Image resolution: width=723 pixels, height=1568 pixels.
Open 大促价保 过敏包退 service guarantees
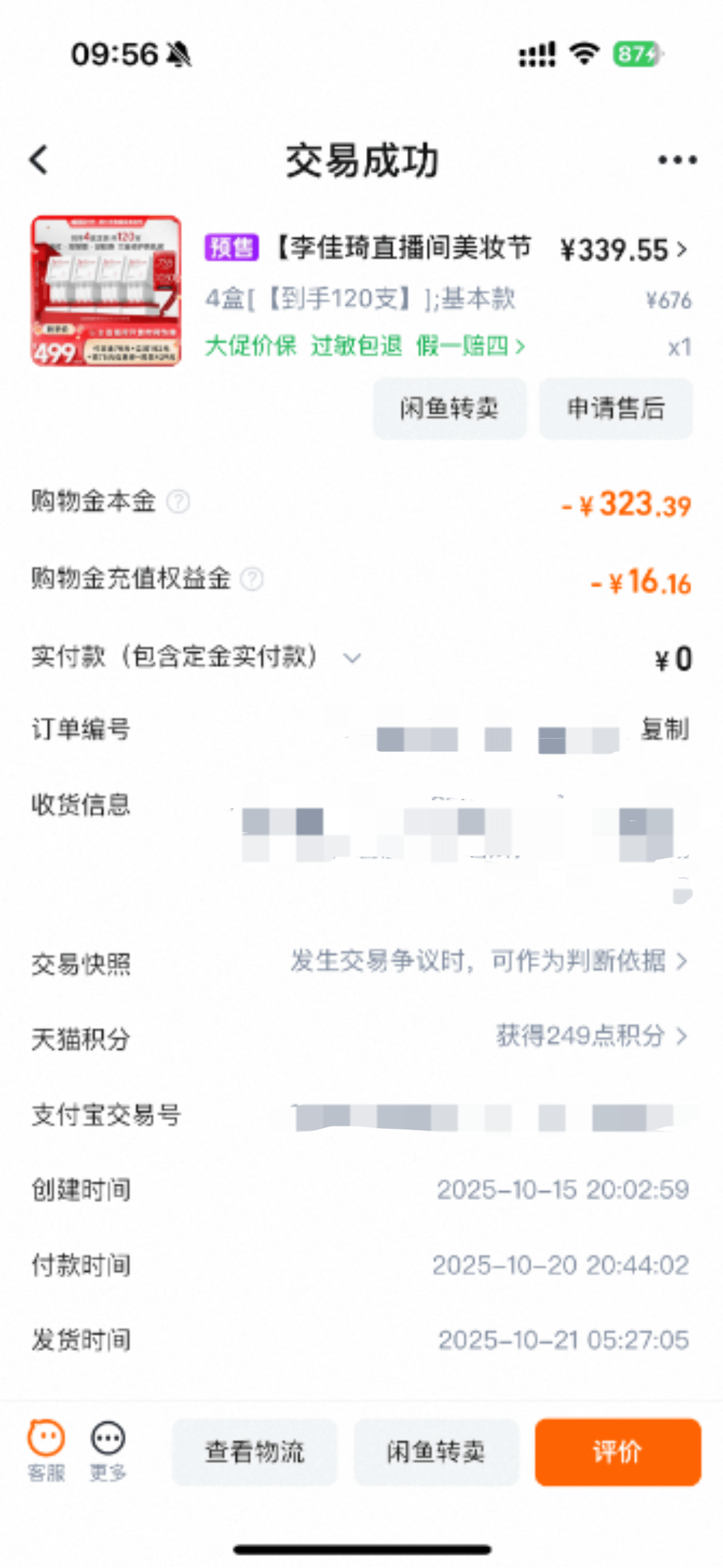click(364, 346)
